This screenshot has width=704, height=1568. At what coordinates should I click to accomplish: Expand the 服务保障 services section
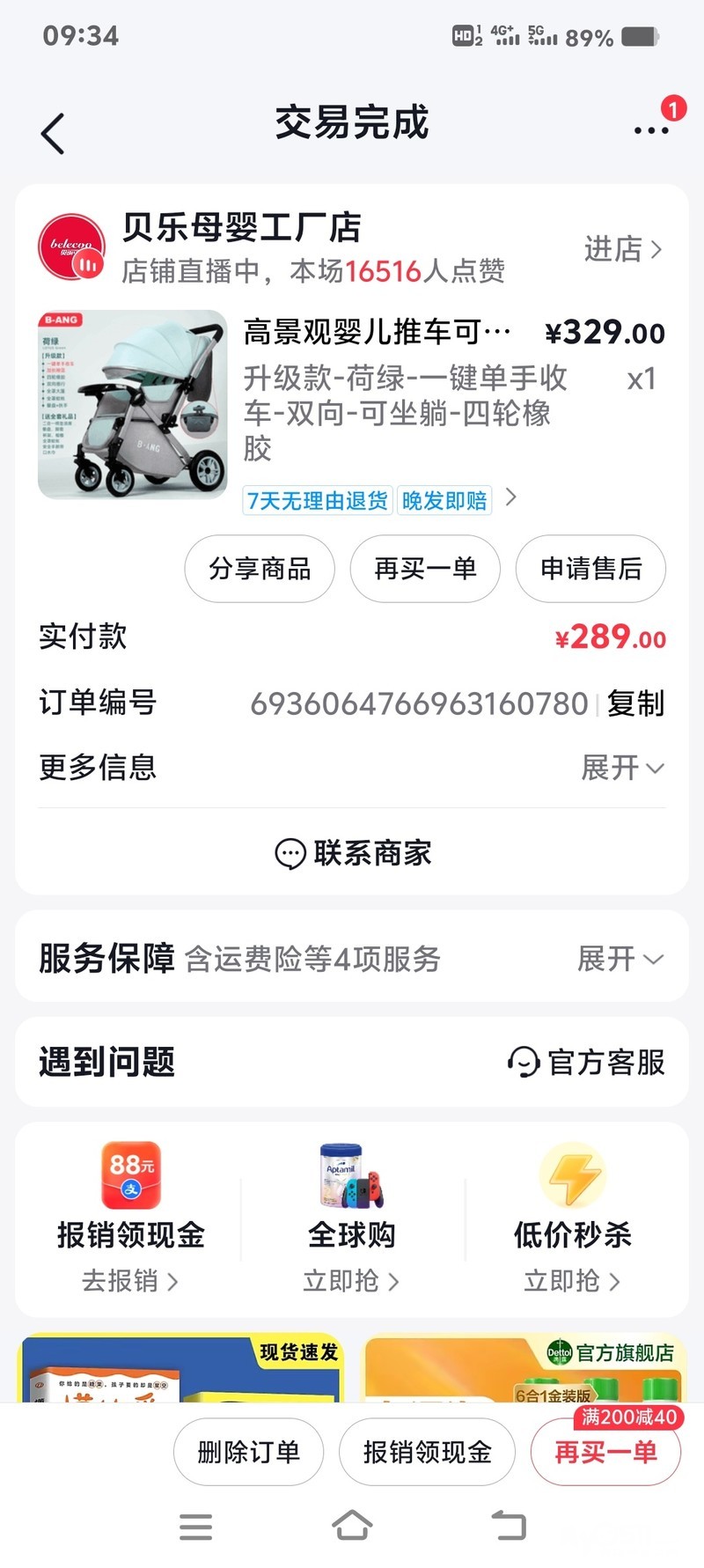(620, 958)
